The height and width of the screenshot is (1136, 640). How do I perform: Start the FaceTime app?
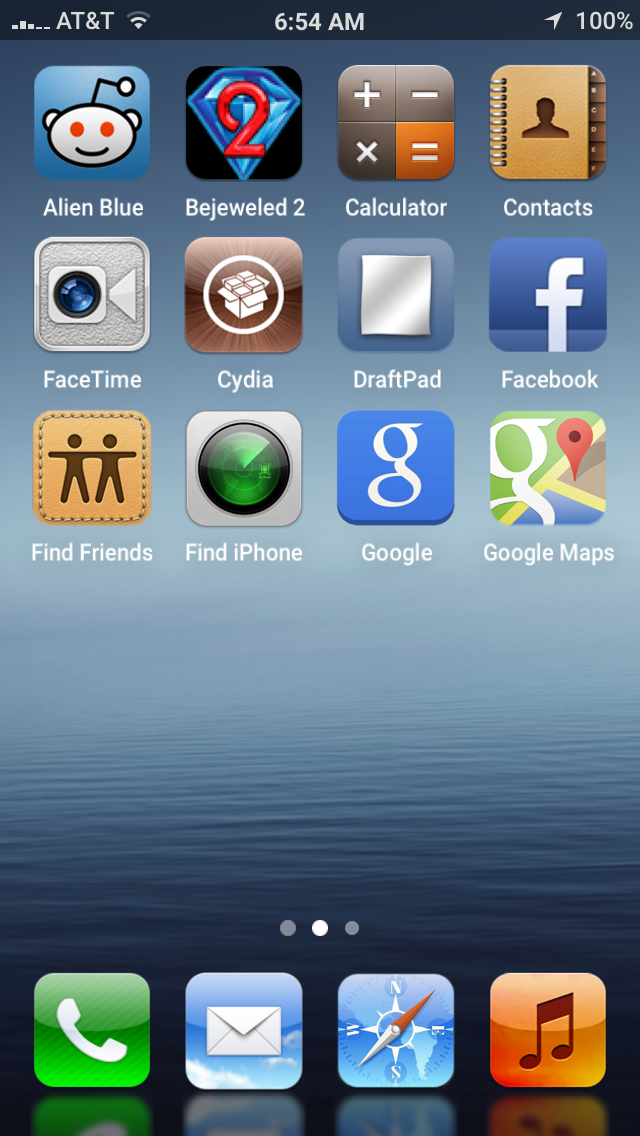(x=92, y=295)
